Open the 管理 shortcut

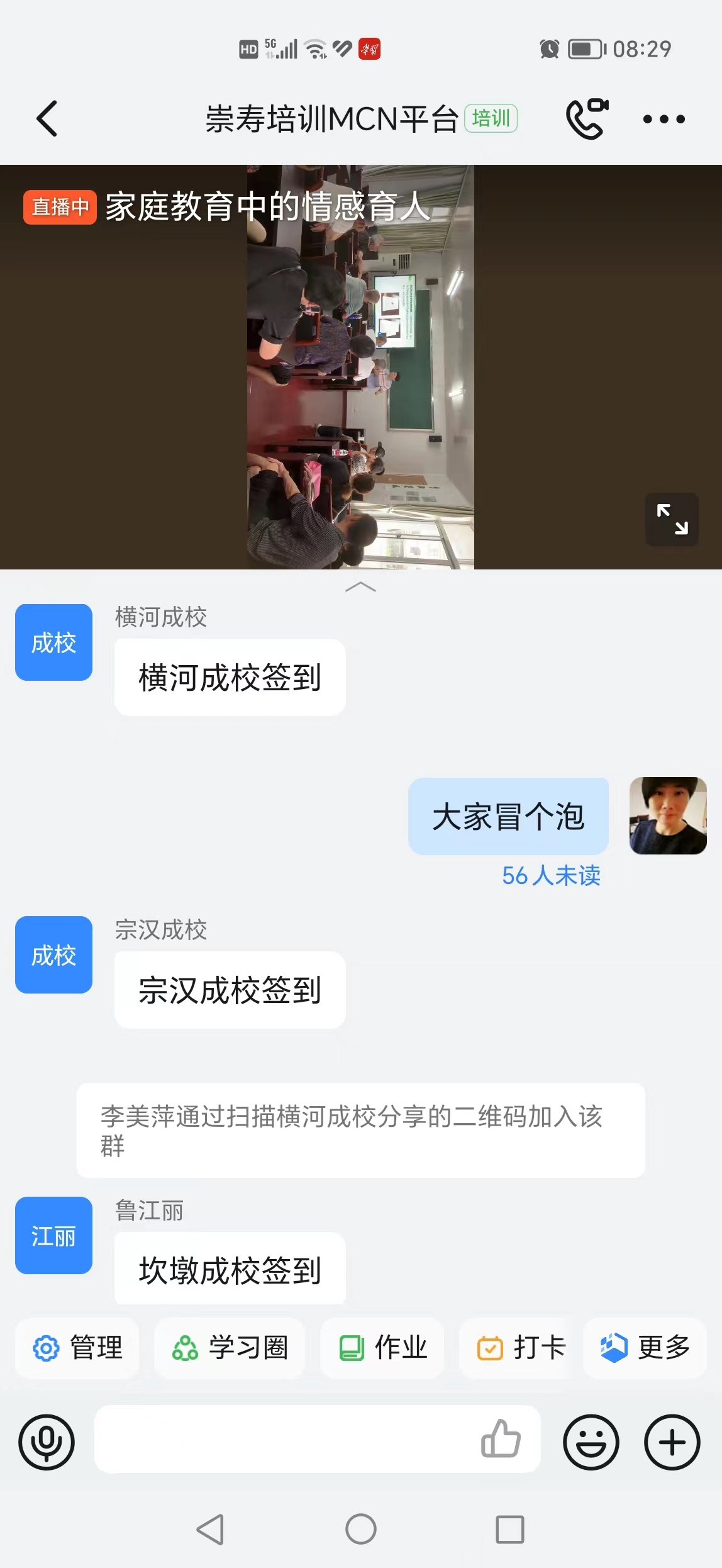coord(77,1348)
